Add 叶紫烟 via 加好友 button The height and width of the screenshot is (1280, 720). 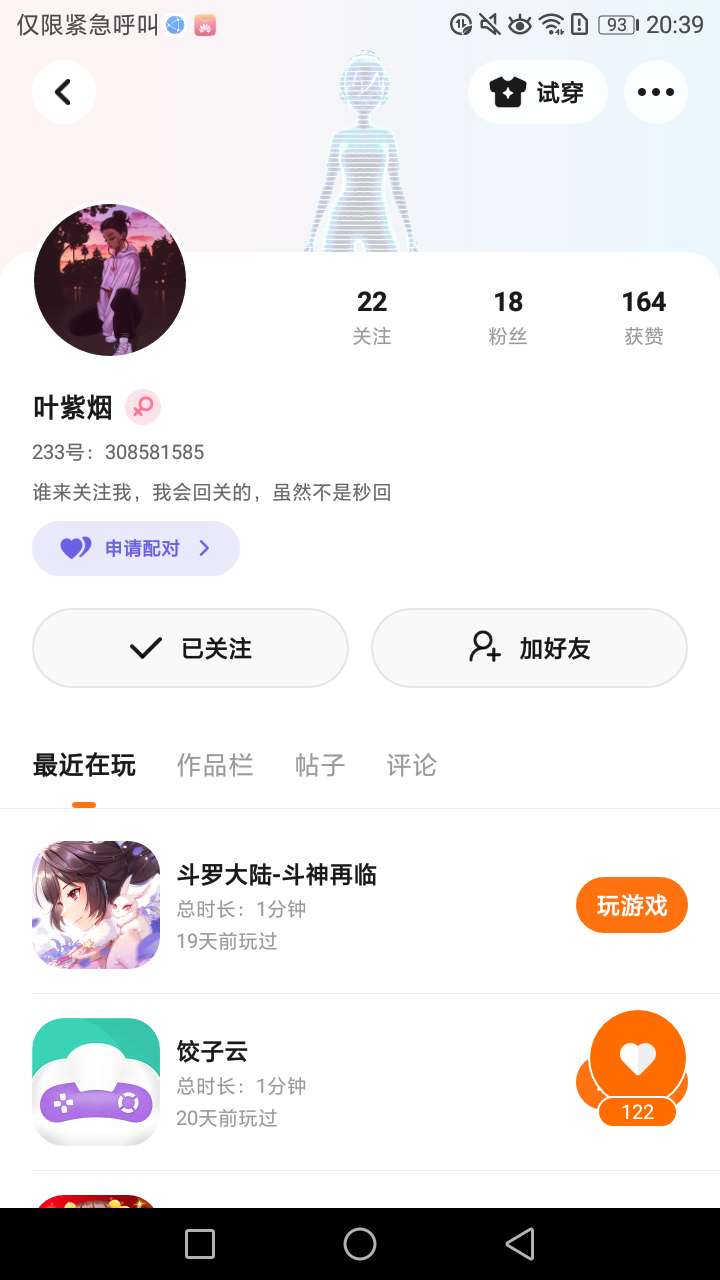point(529,648)
